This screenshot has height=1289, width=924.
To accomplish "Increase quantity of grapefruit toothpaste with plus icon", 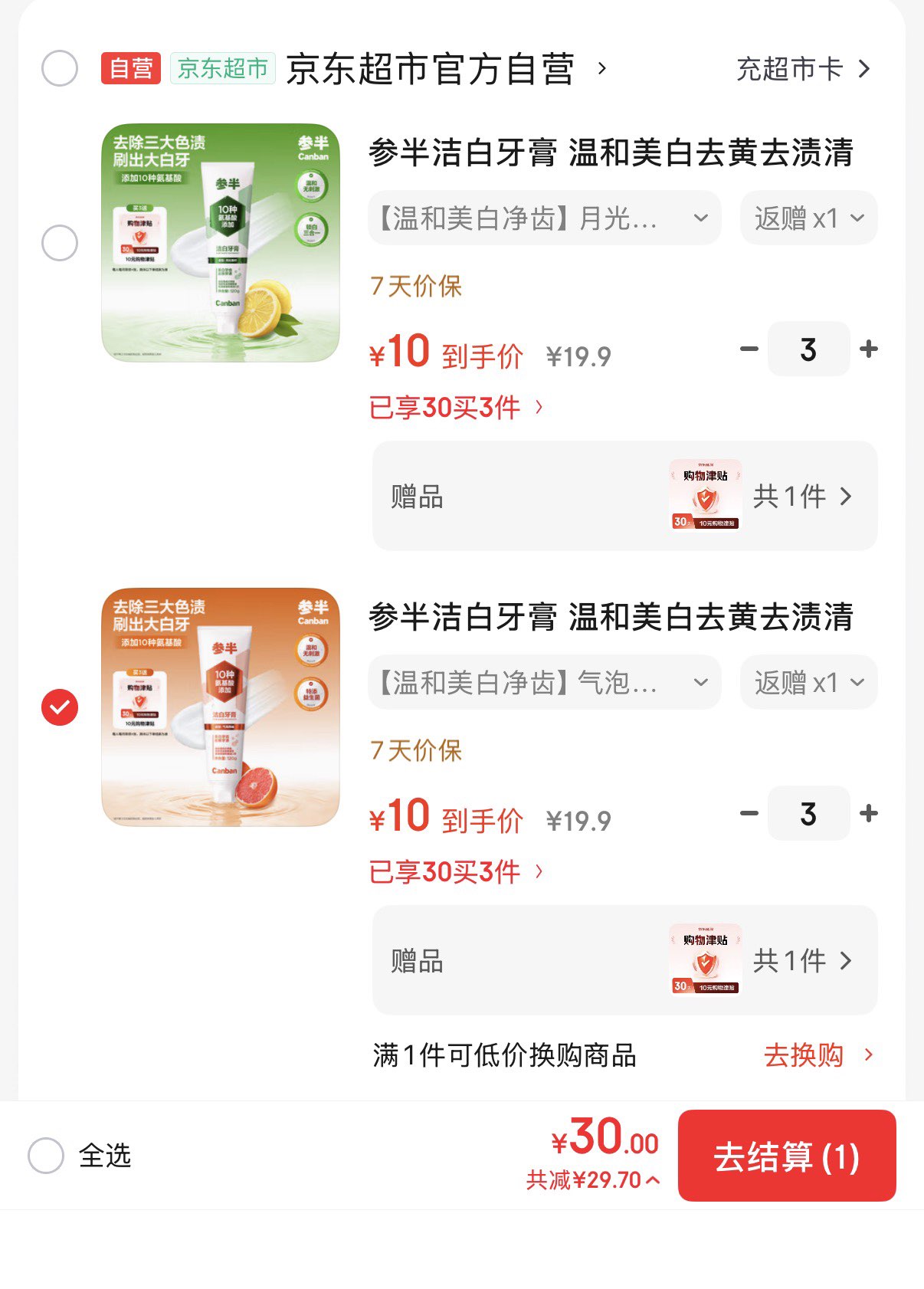I will point(867,813).
